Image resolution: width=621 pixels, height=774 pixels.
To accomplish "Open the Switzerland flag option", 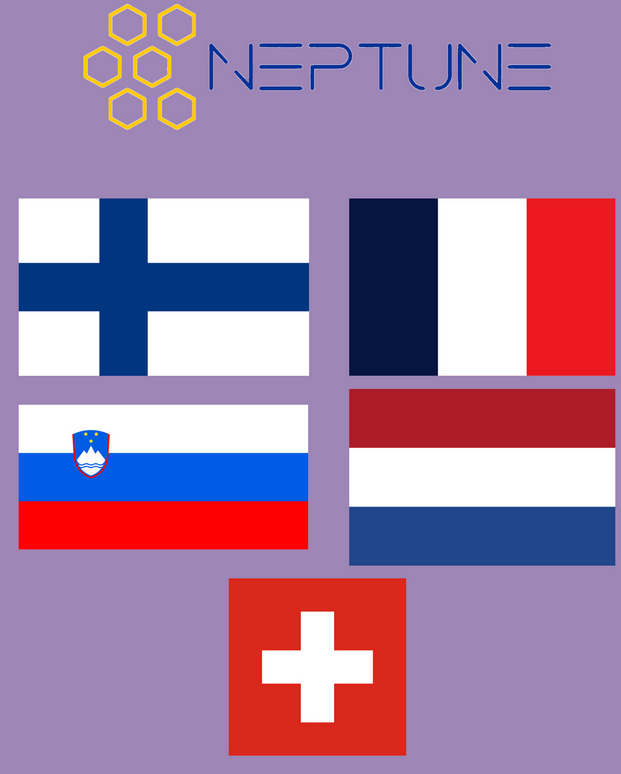I will coord(317,666).
